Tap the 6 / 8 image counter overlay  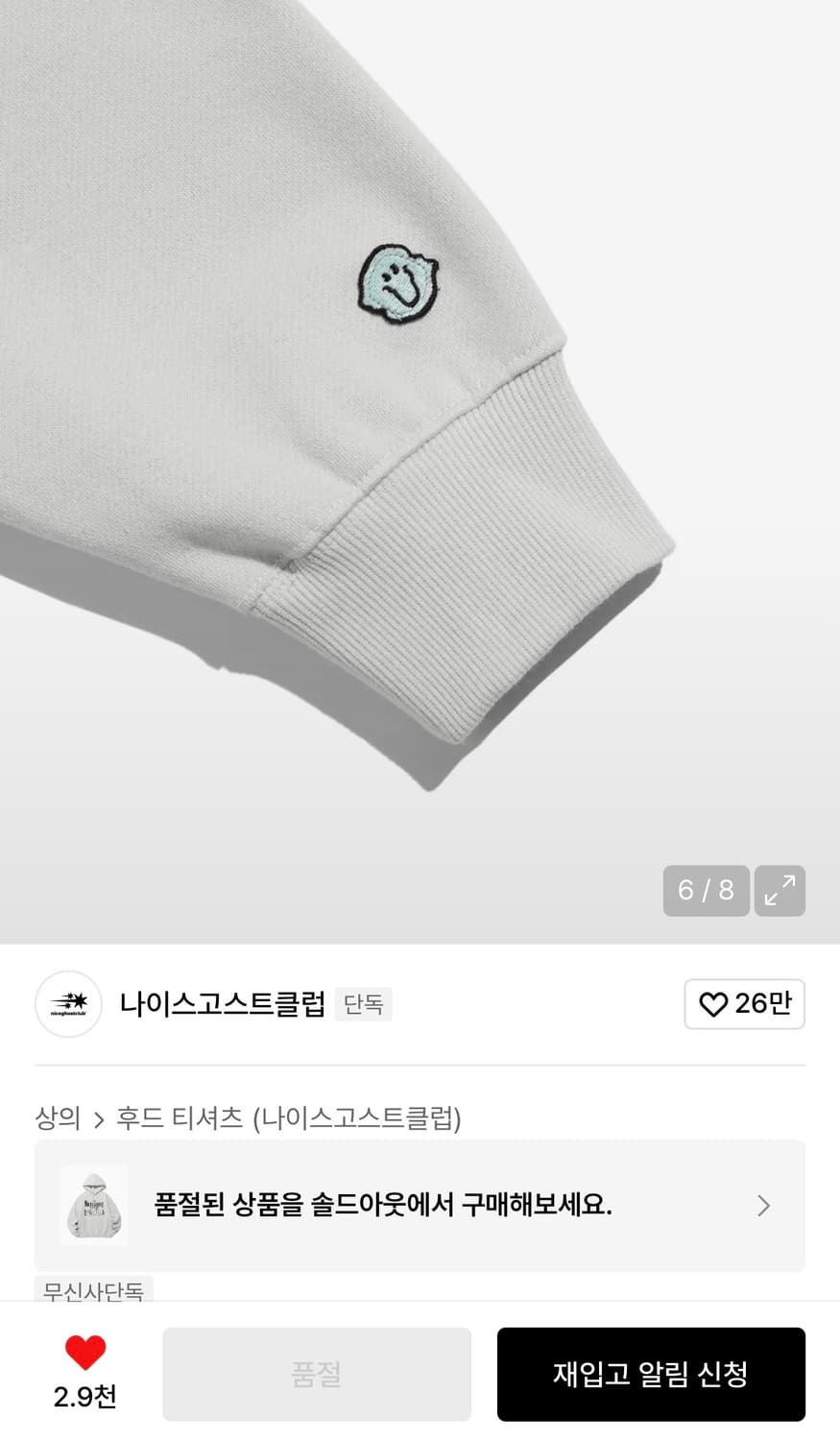[x=707, y=891]
